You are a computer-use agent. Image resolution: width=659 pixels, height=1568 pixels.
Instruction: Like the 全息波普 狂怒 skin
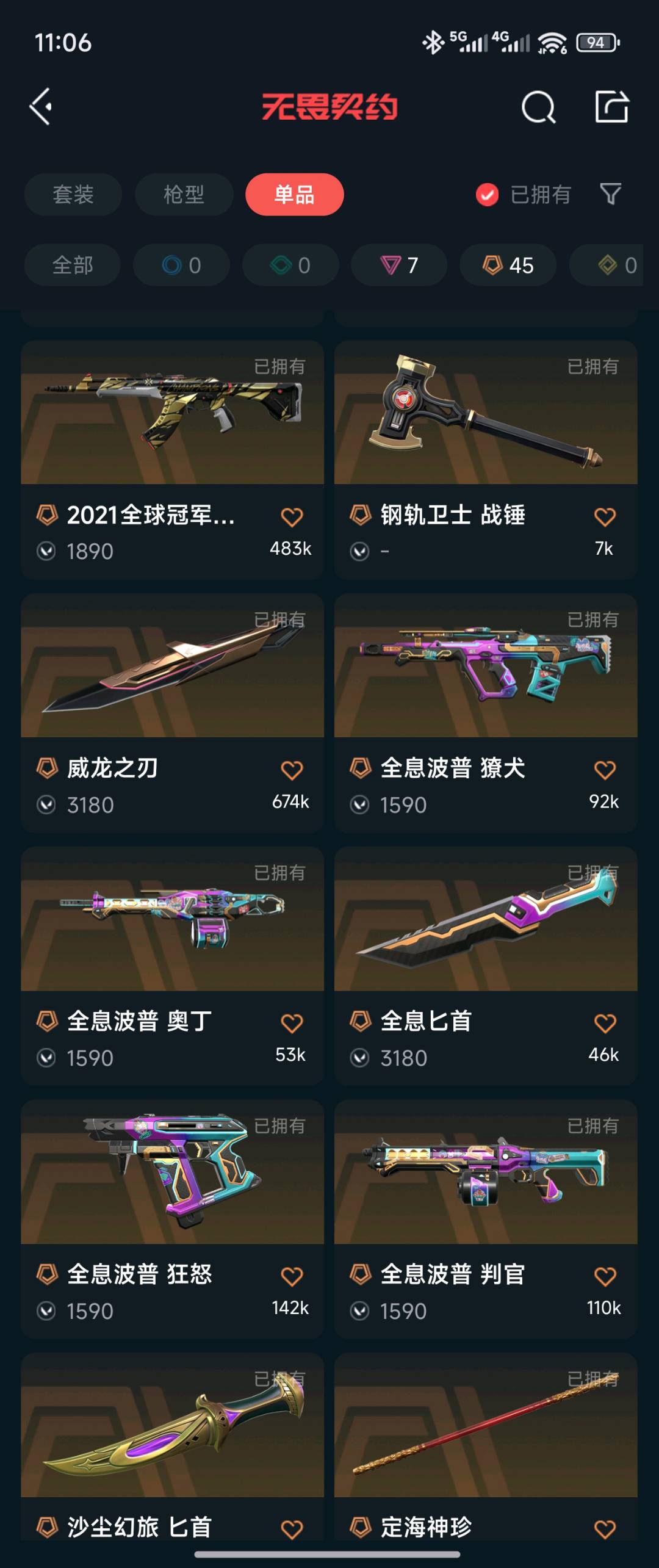(292, 1276)
